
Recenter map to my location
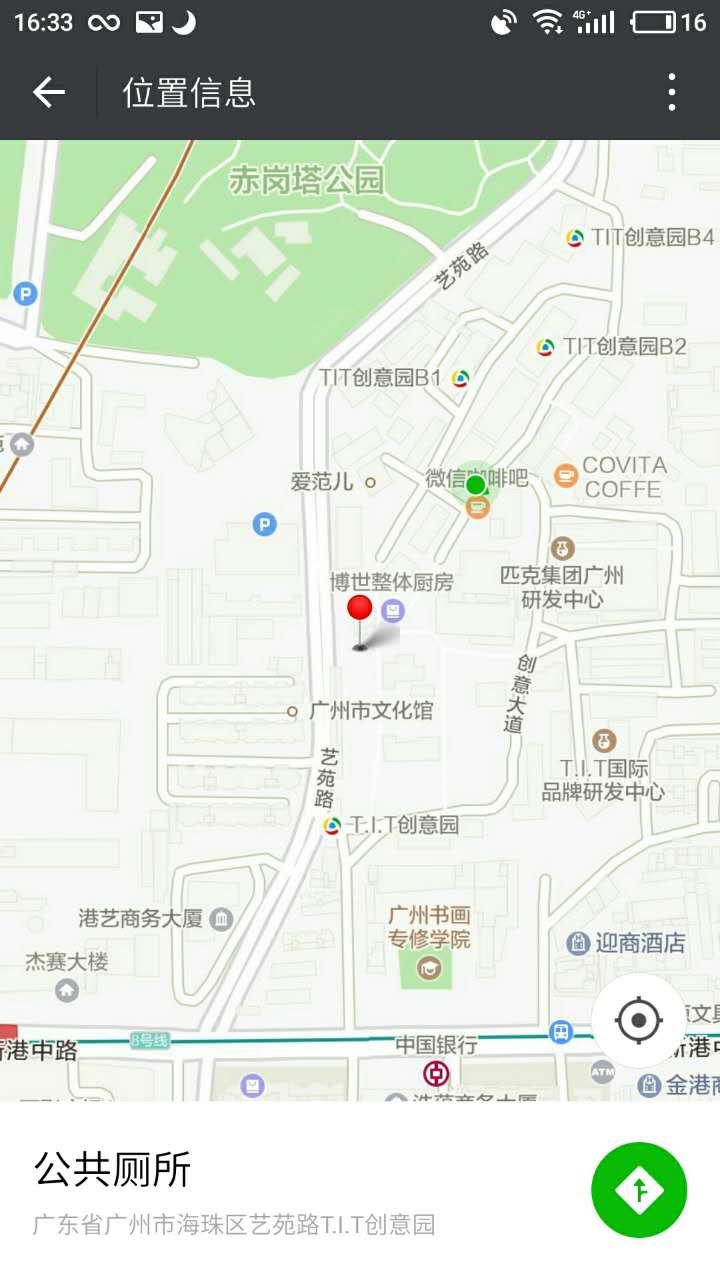(x=639, y=1021)
